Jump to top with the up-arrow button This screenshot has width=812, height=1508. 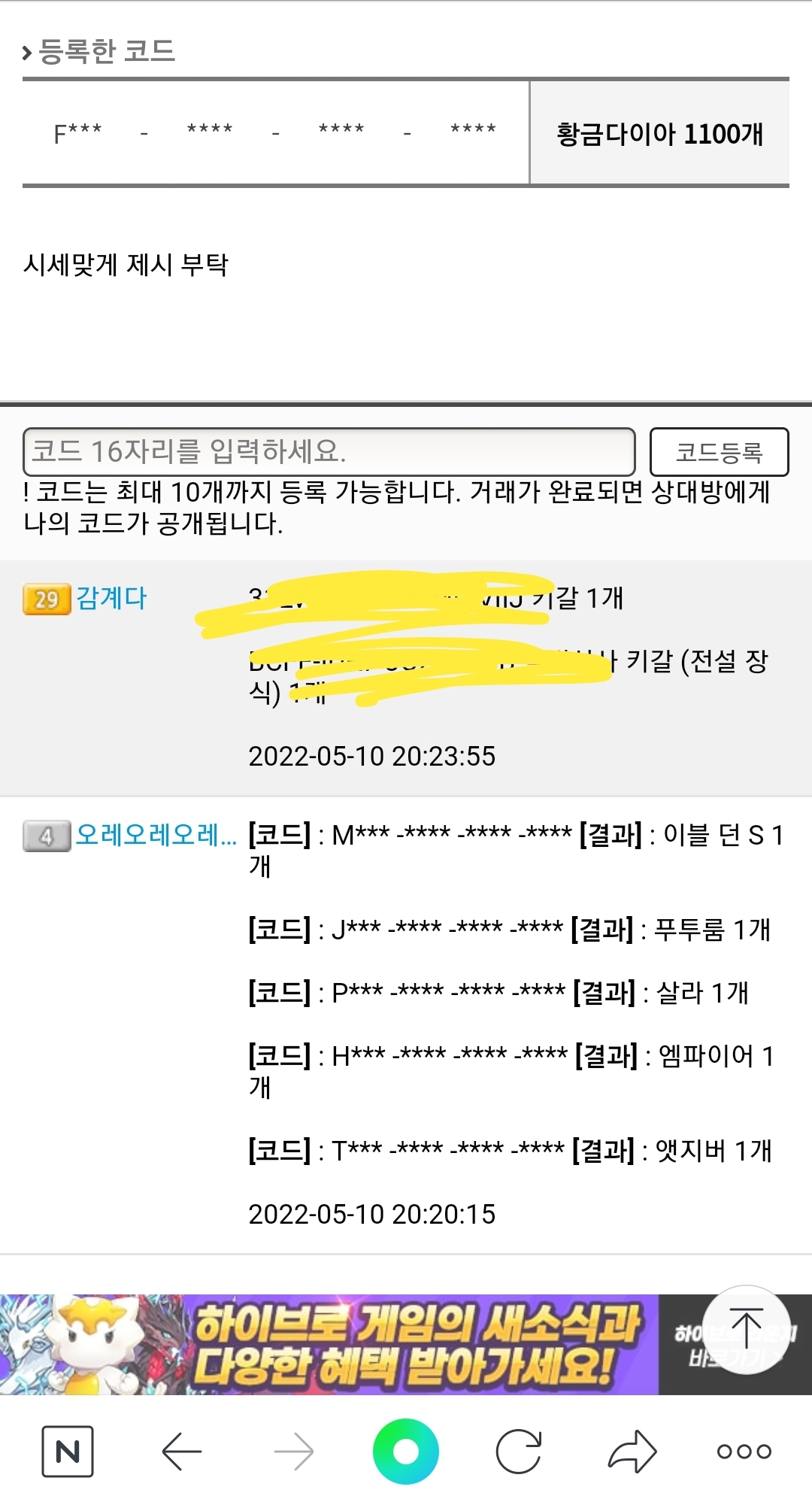pyautogui.click(x=746, y=1329)
